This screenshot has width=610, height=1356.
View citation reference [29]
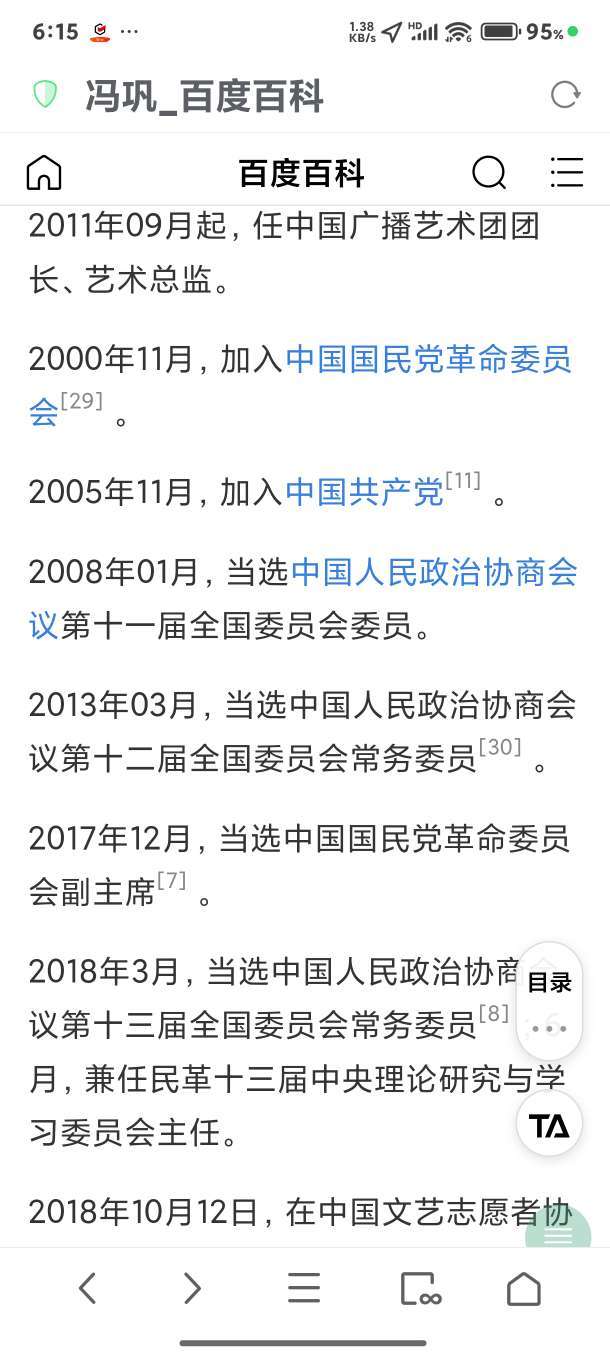pos(82,402)
